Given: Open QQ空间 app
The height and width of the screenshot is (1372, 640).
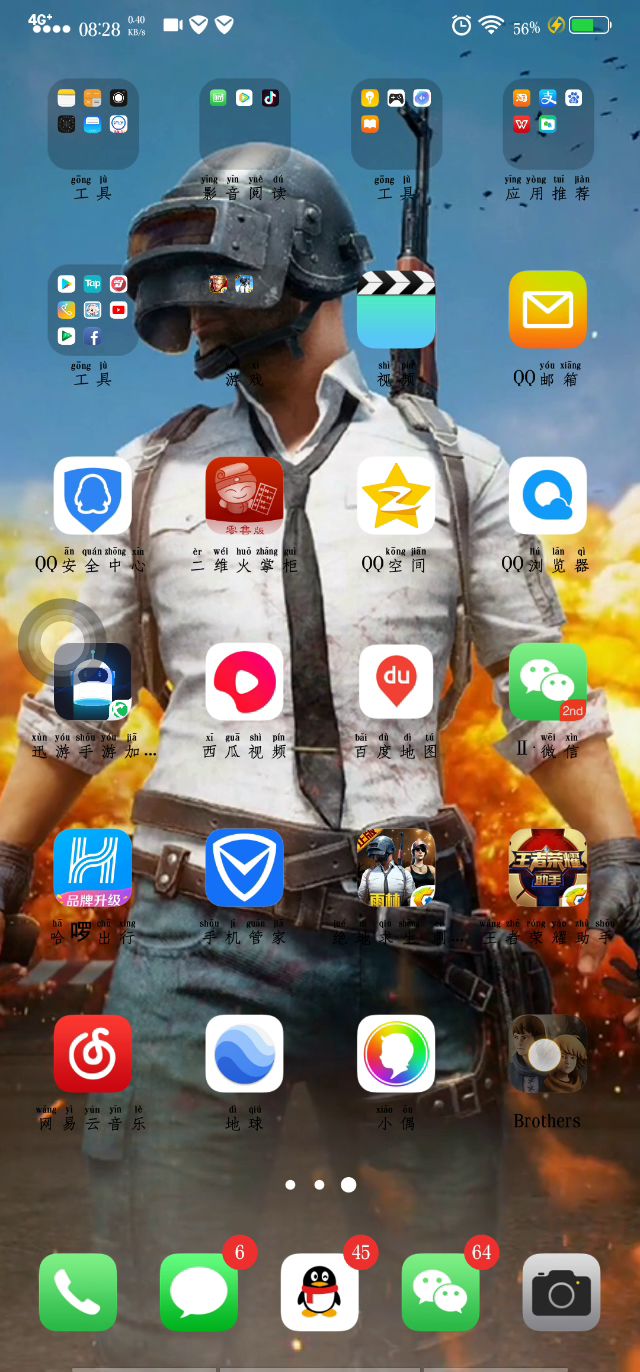Looking at the screenshot, I should click(x=396, y=496).
